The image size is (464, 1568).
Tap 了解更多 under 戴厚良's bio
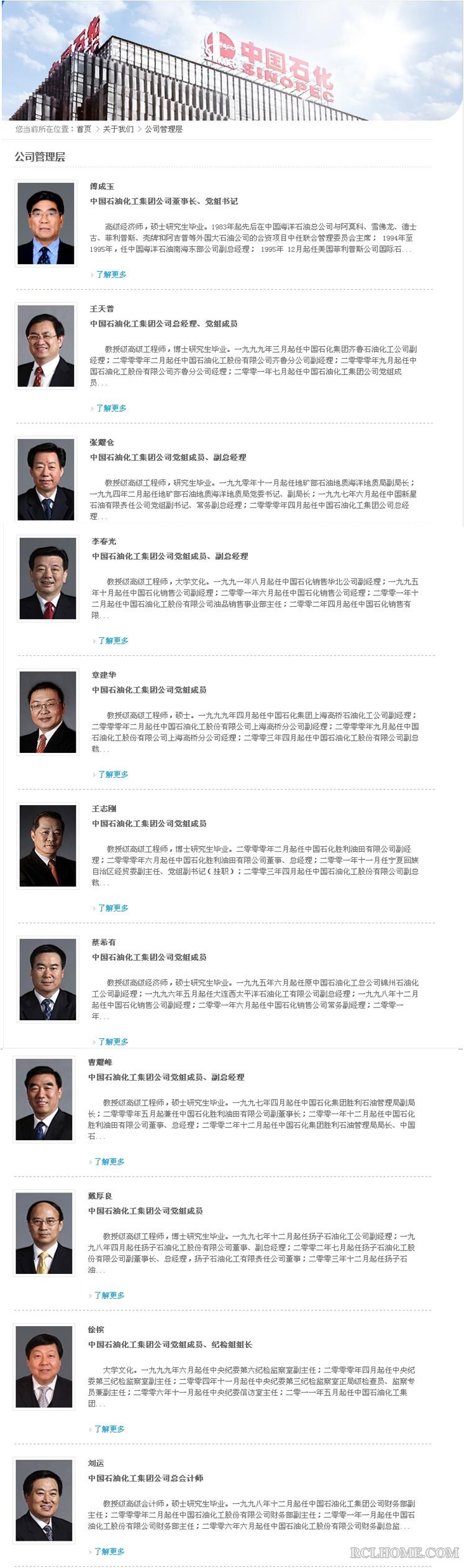(x=109, y=1295)
